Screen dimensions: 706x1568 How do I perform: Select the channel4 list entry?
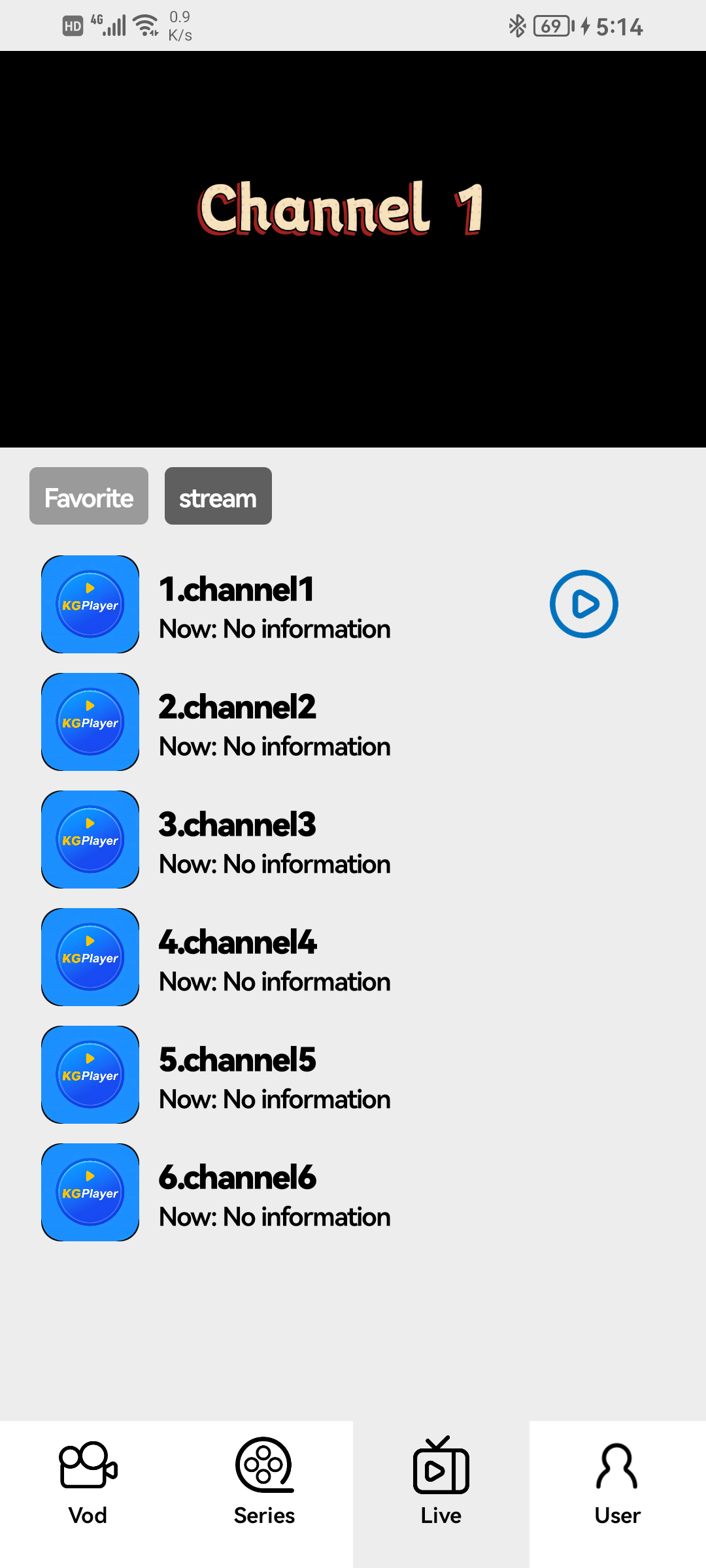pos(275,957)
